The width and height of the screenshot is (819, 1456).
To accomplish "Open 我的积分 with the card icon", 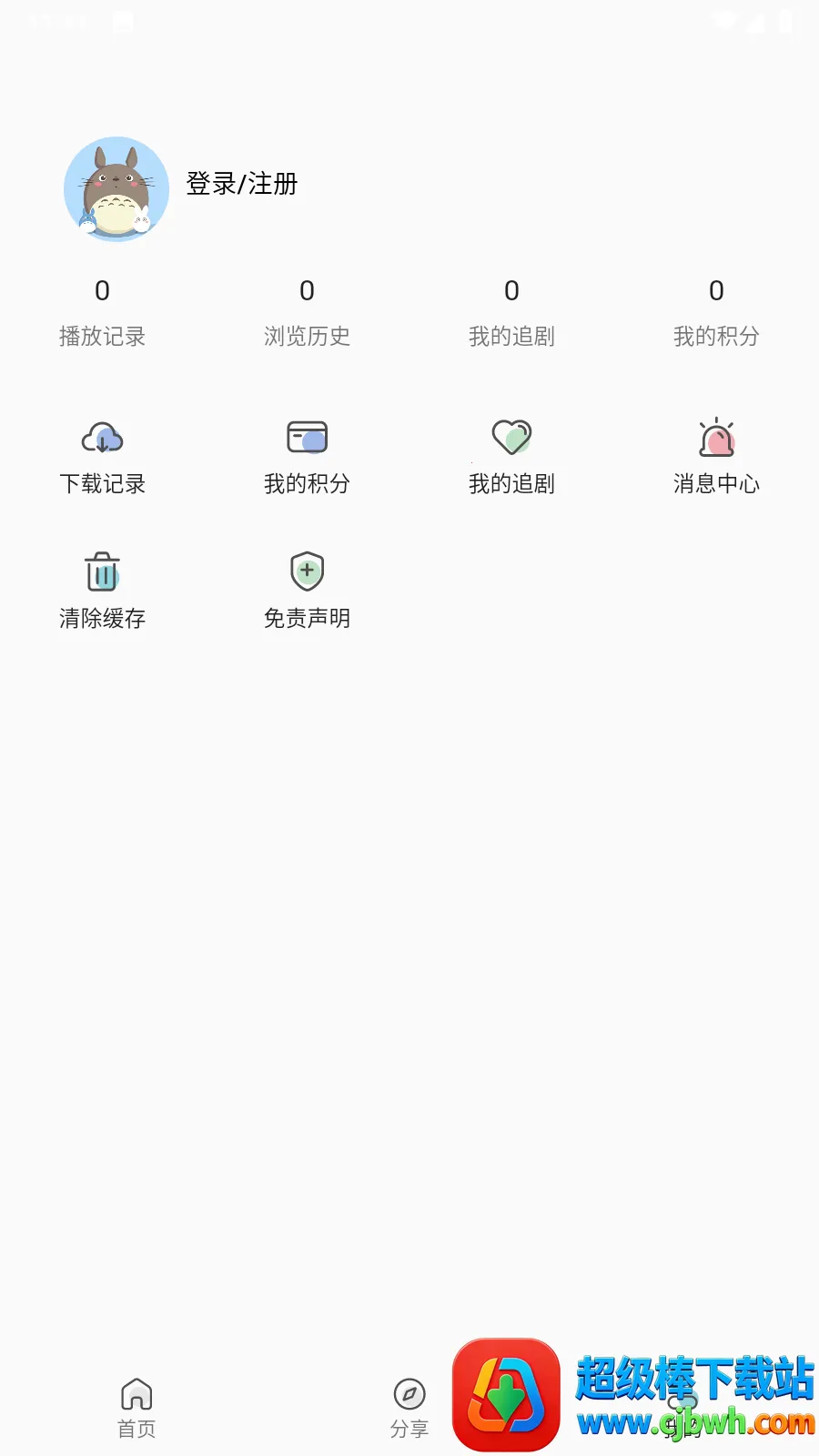I will [x=307, y=457].
